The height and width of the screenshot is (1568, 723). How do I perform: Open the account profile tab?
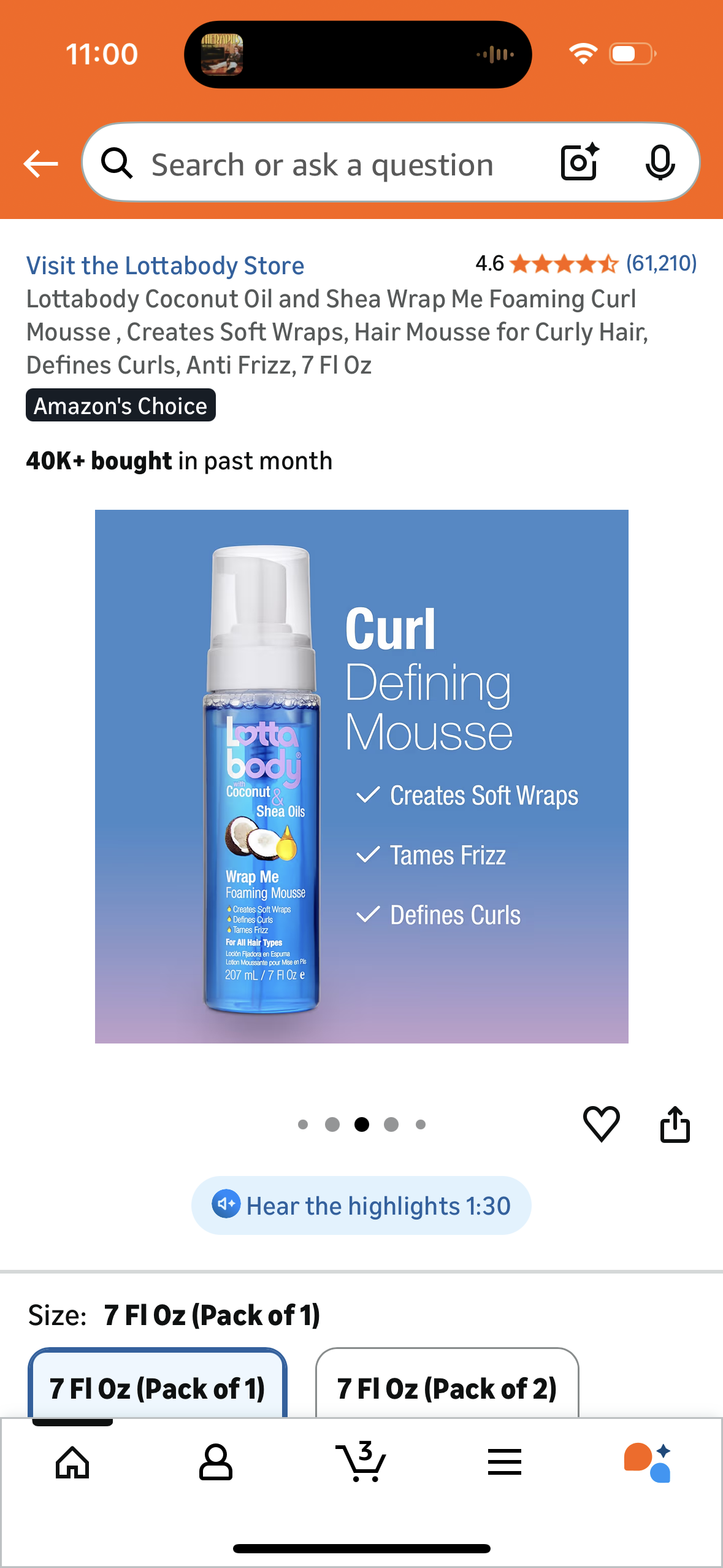pos(216,1463)
